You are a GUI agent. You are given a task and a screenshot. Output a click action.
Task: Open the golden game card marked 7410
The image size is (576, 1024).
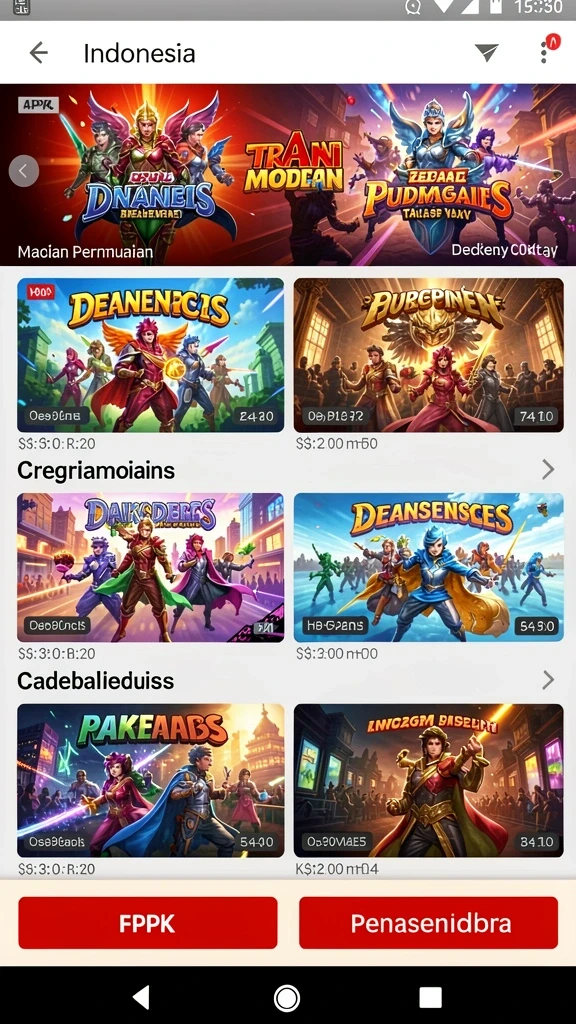428,355
